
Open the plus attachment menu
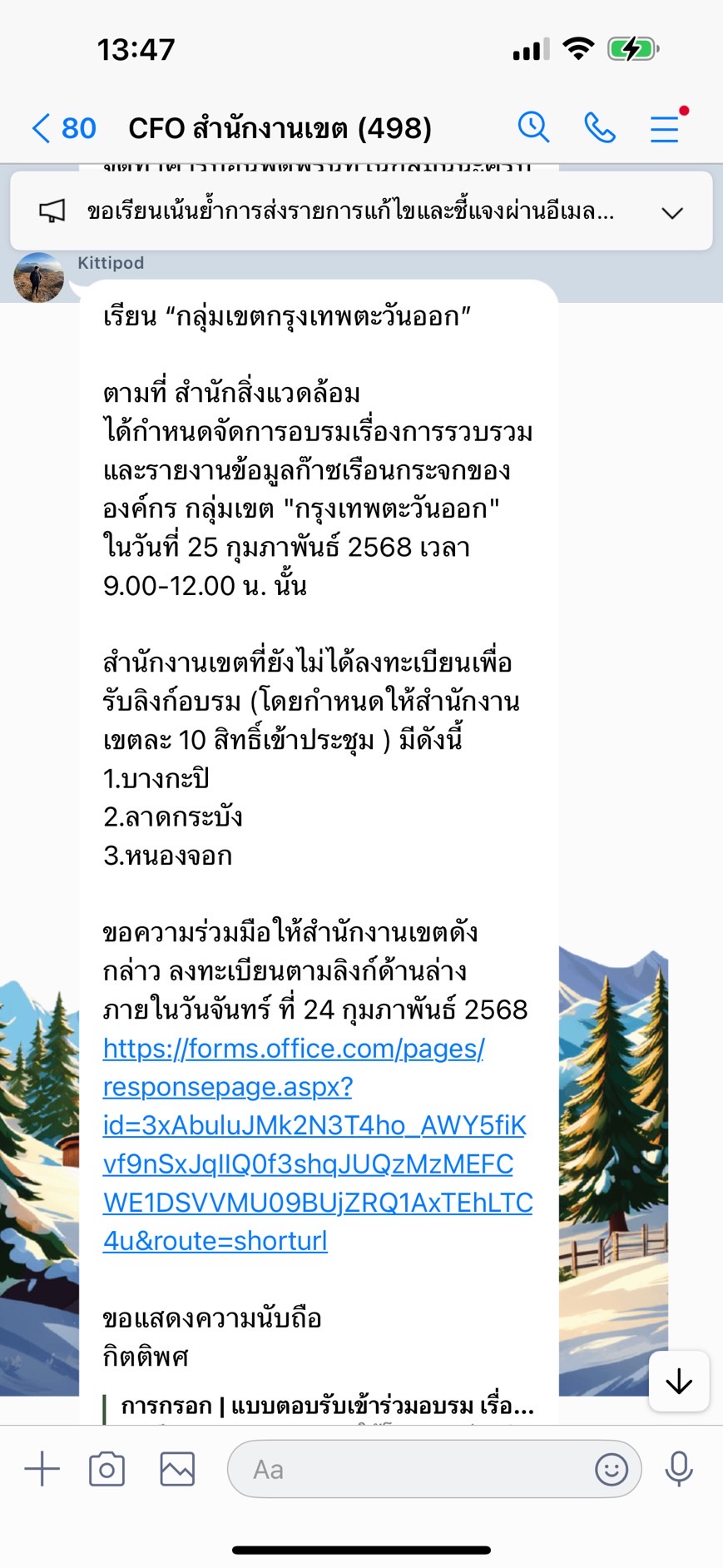(42, 1469)
